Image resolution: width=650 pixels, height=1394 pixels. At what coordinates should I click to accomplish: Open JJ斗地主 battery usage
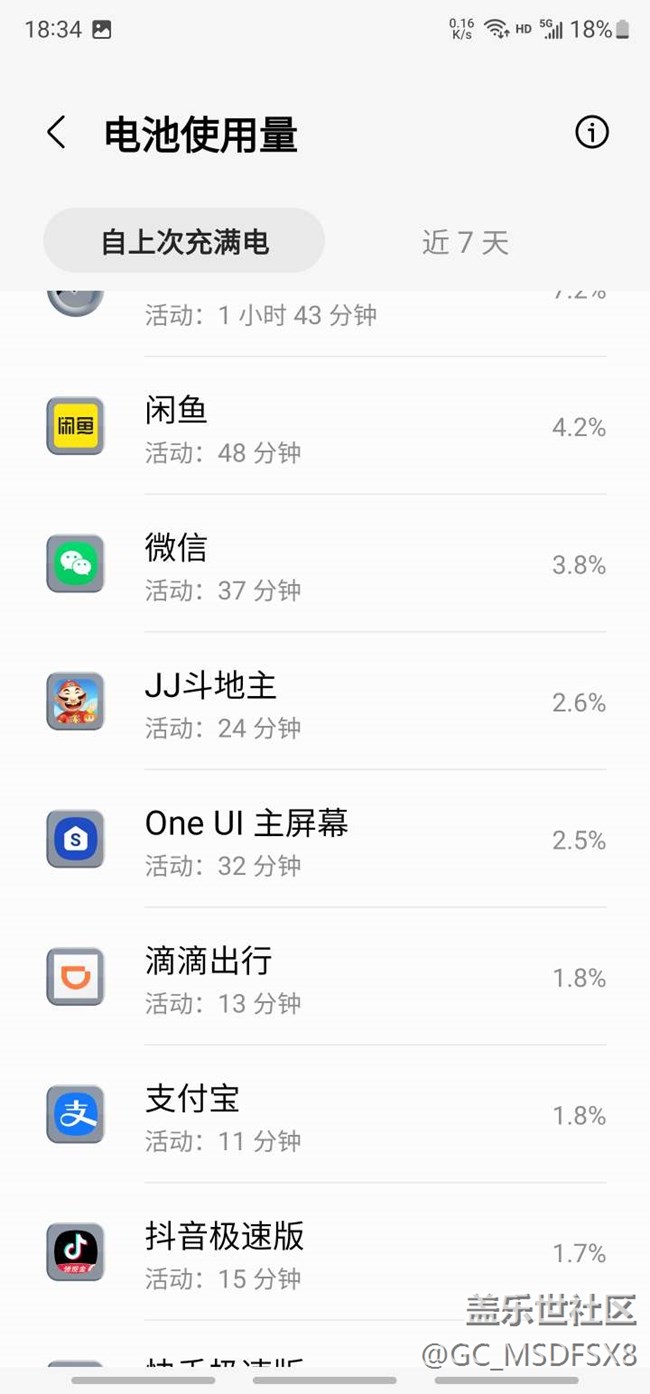click(325, 703)
